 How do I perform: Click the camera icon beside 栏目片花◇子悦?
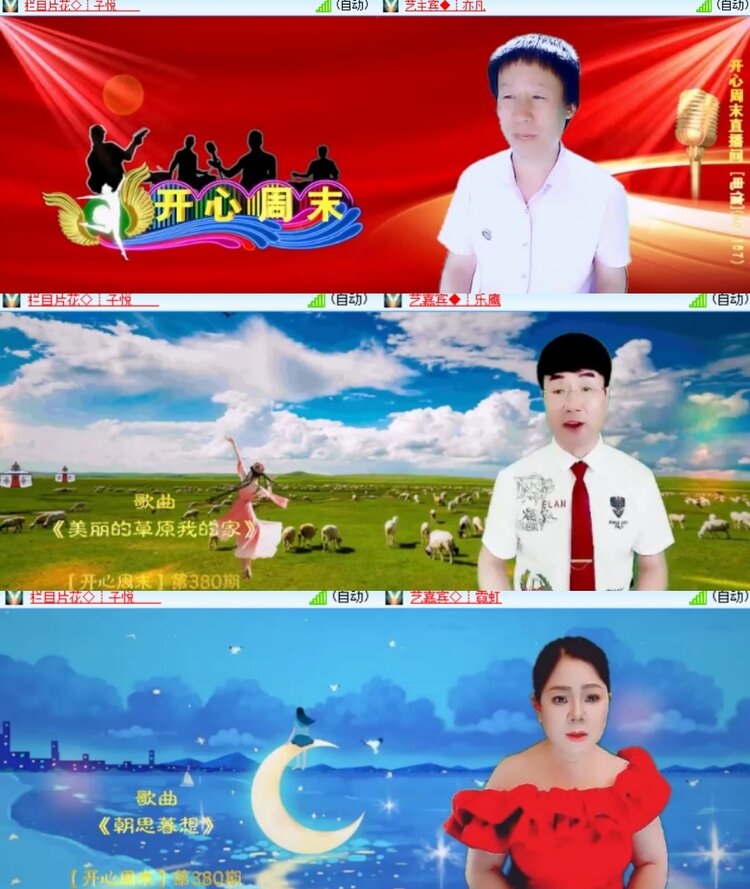tap(10, 8)
